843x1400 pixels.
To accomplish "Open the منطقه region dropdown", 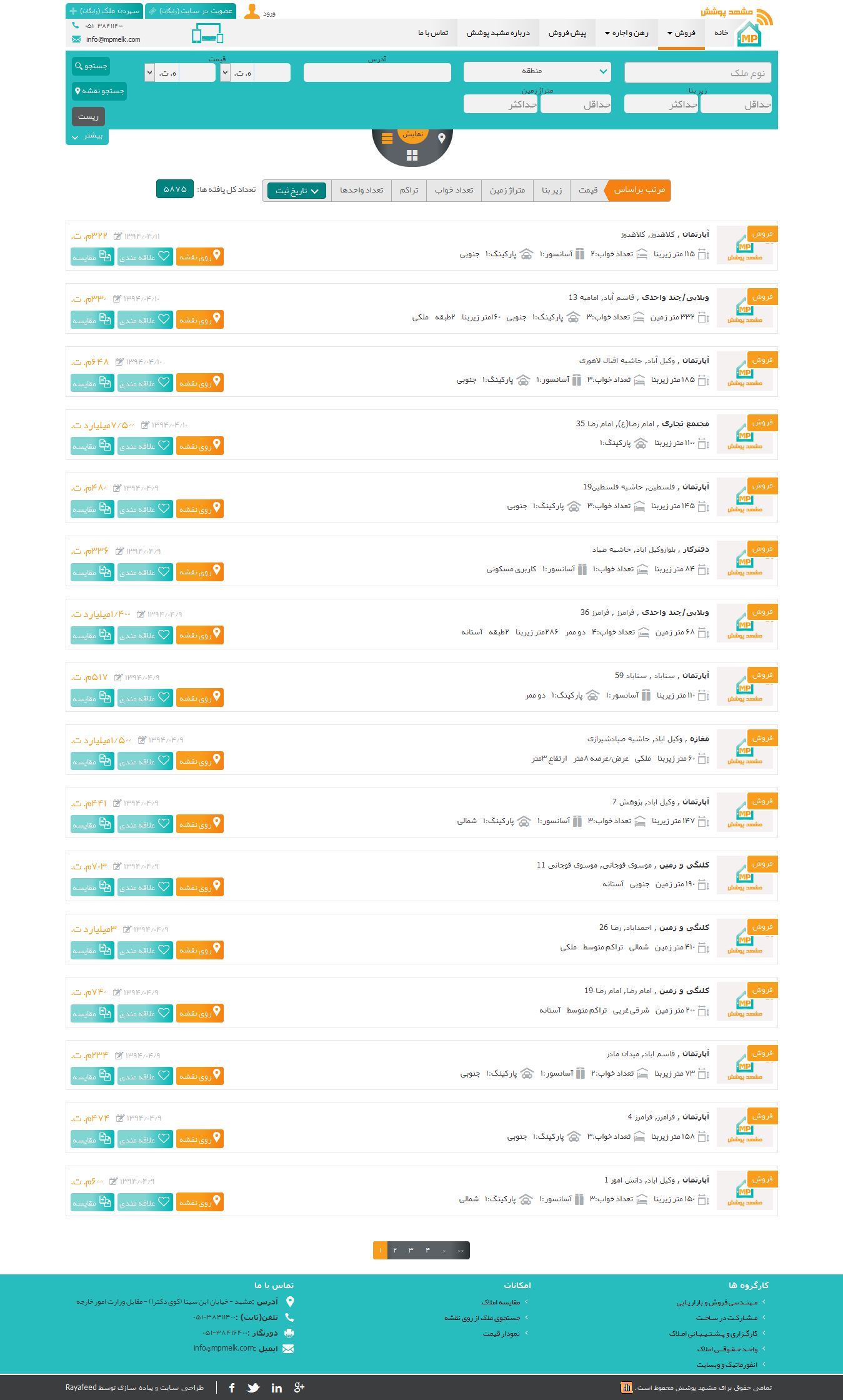I will click(537, 71).
